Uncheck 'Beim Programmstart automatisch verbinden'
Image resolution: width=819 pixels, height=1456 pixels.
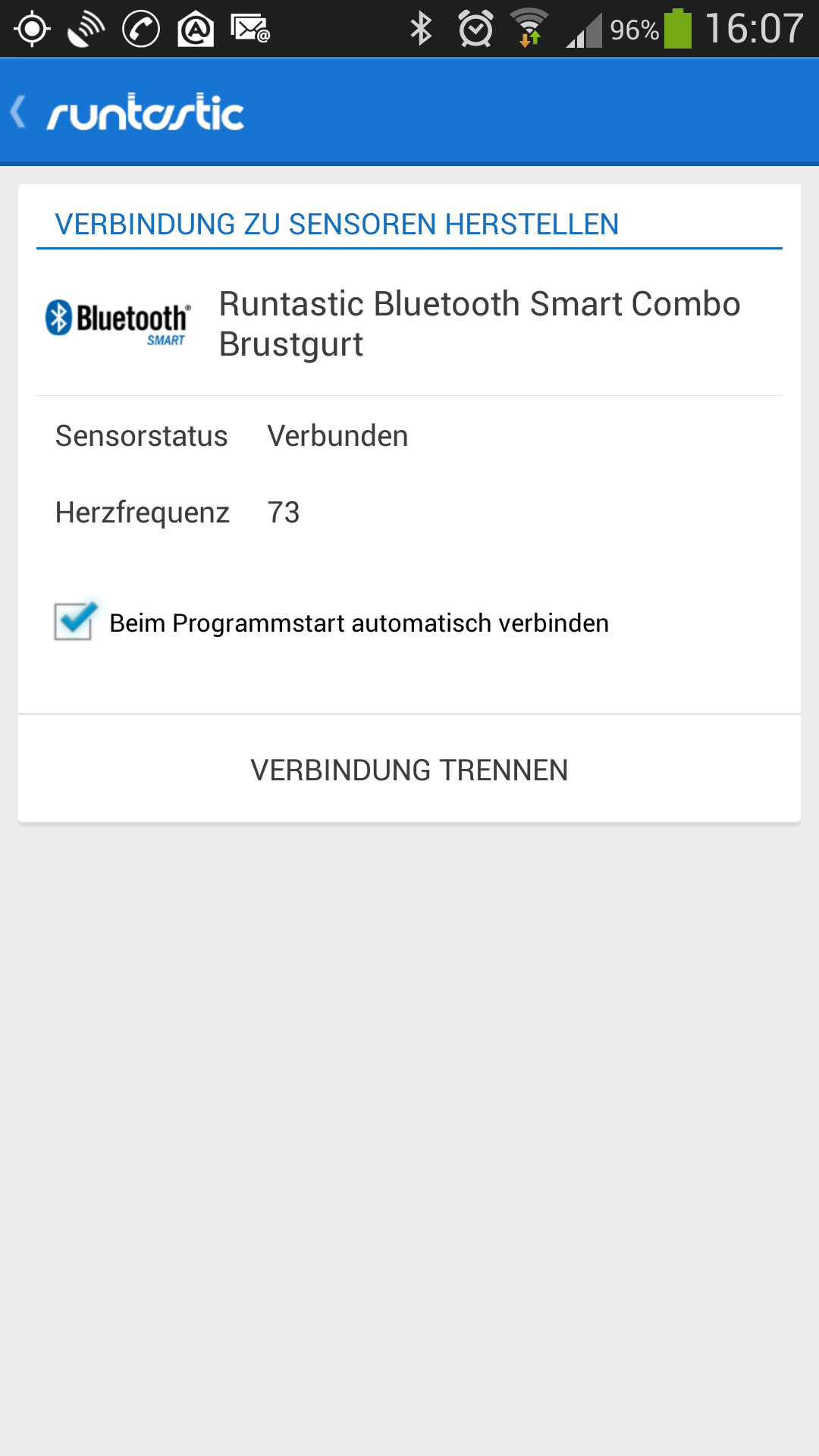tap(74, 621)
